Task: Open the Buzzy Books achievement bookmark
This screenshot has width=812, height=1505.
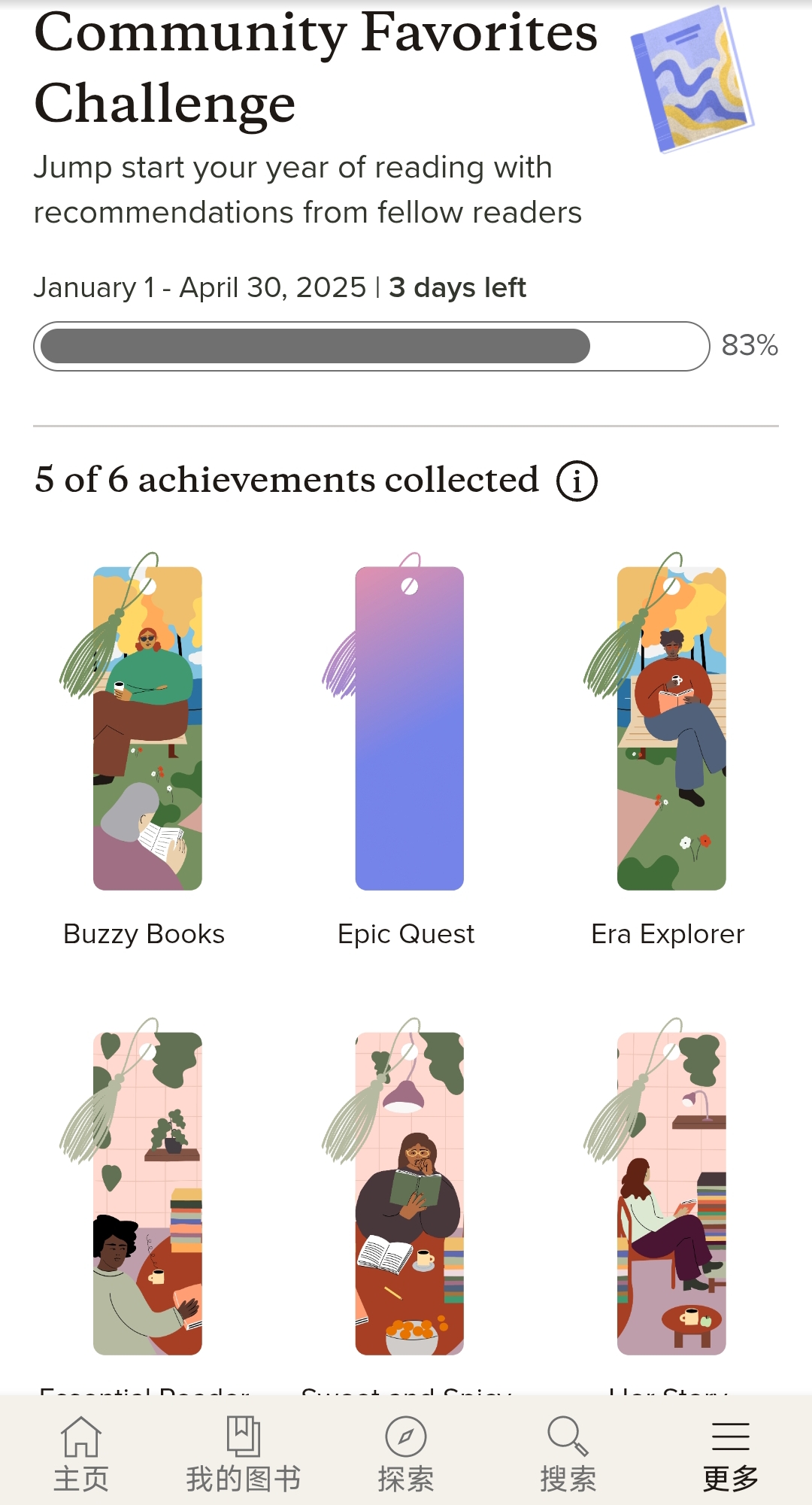Action: 147,728
